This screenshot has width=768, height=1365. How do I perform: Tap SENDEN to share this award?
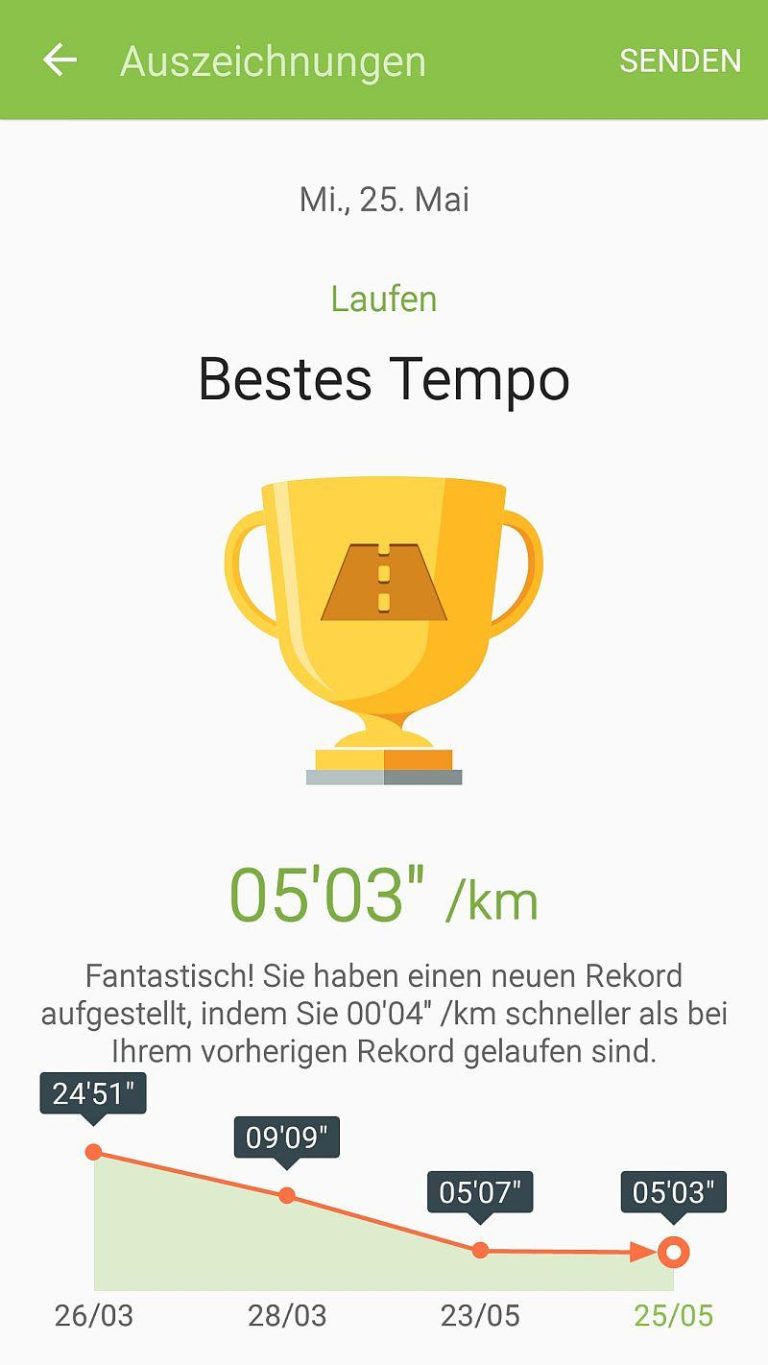[x=680, y=61]
